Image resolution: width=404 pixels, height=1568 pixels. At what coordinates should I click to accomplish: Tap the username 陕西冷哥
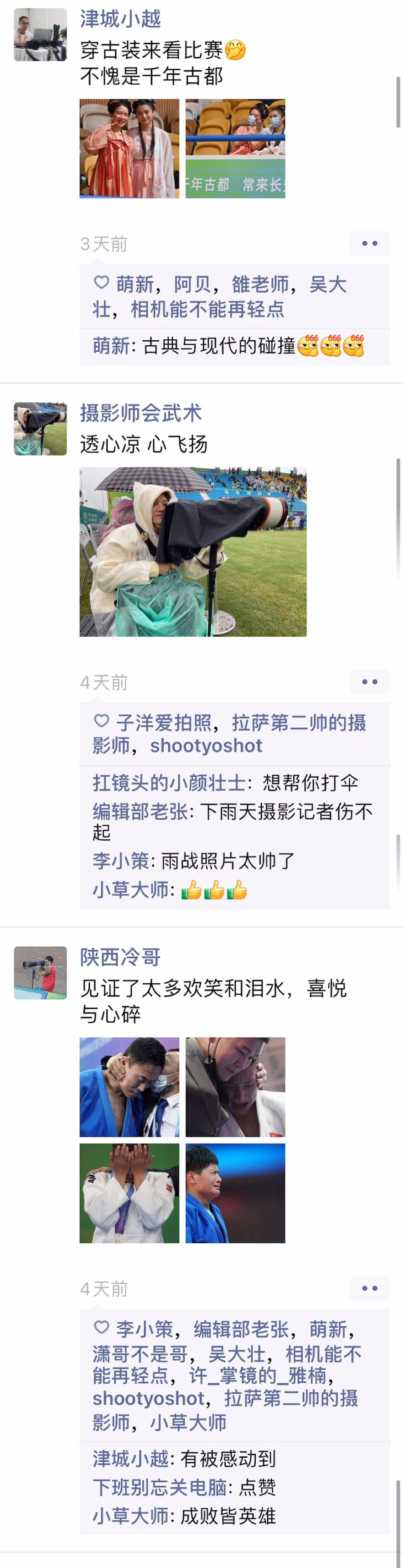click(120, 957)
